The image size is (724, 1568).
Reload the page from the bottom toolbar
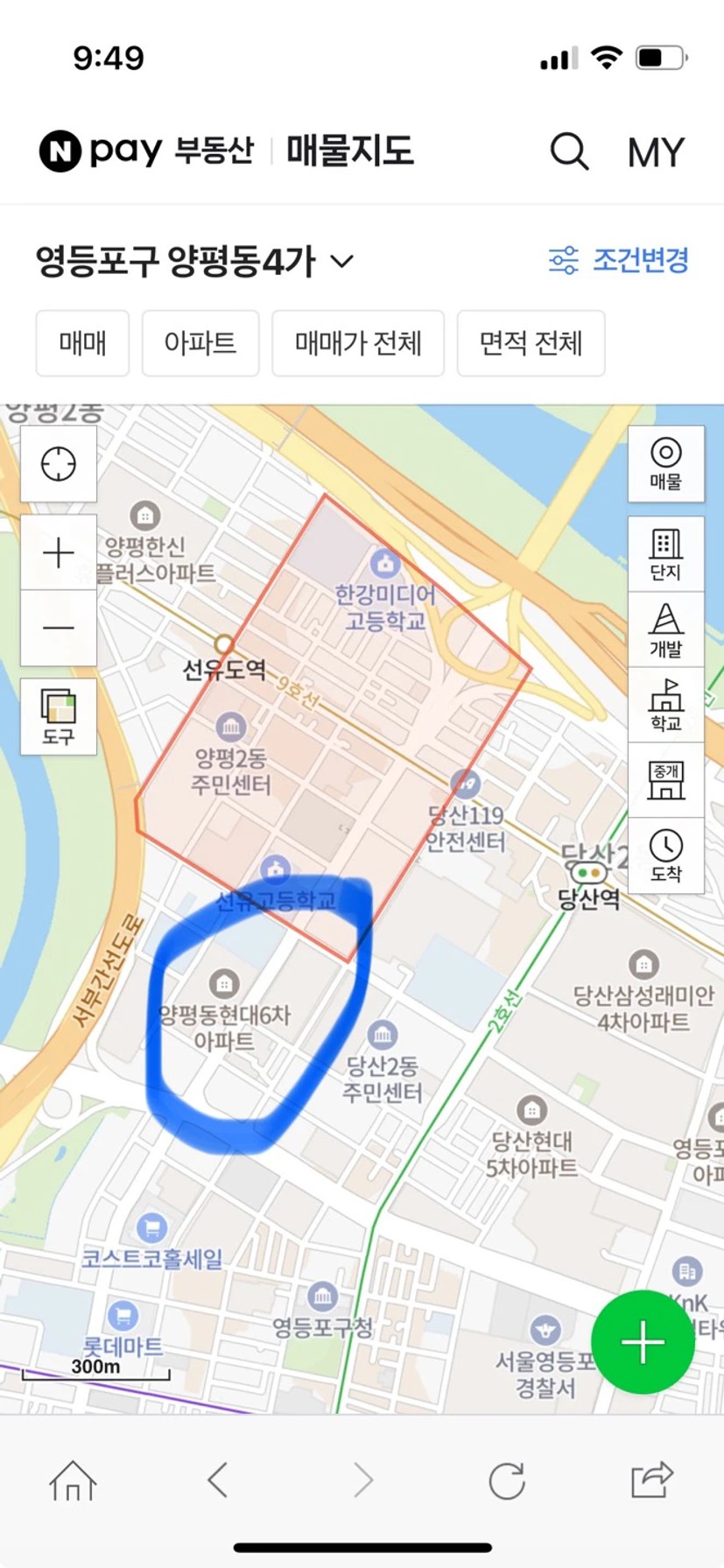pyautogui.click(x=507, y=1480)
